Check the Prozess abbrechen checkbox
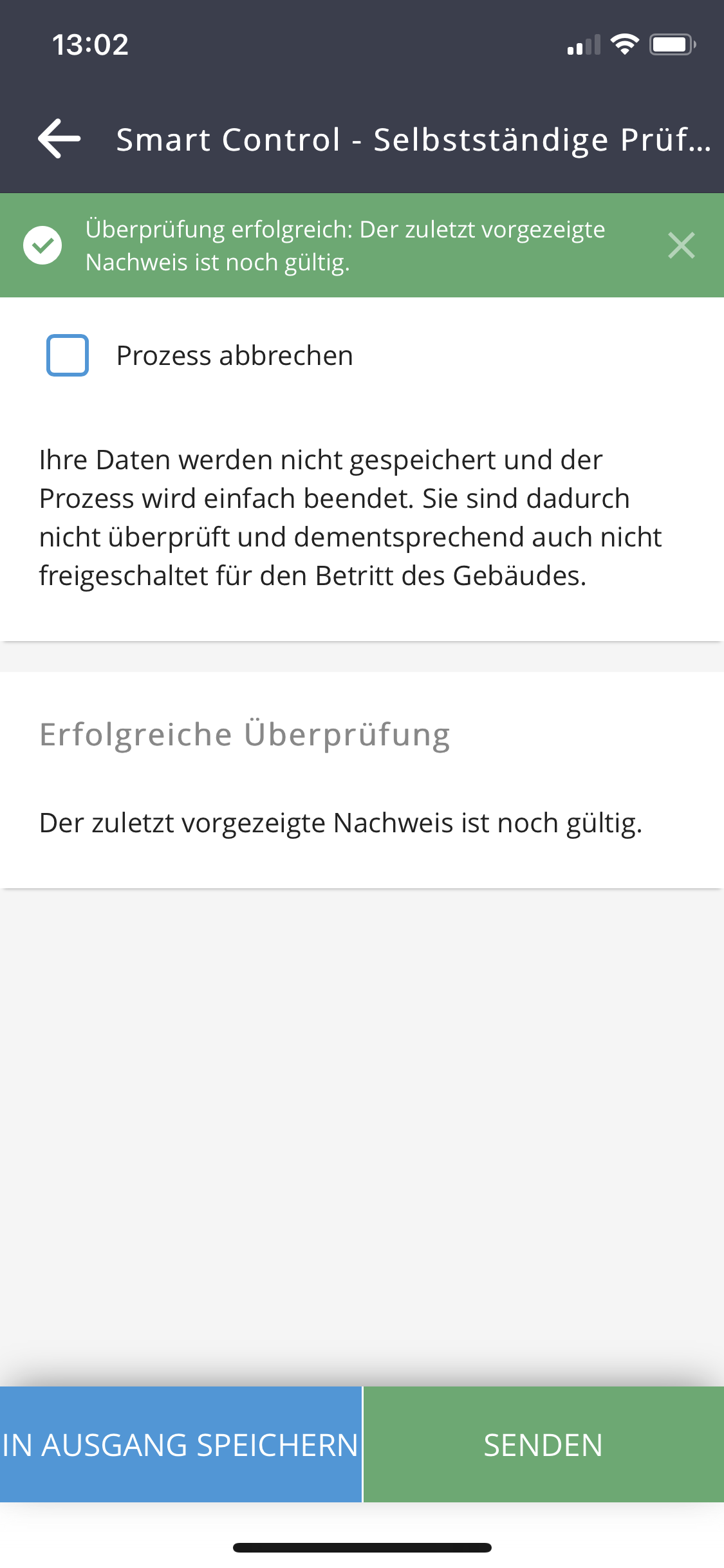Screen dimensions: 724x1568 tap(68, 355)
